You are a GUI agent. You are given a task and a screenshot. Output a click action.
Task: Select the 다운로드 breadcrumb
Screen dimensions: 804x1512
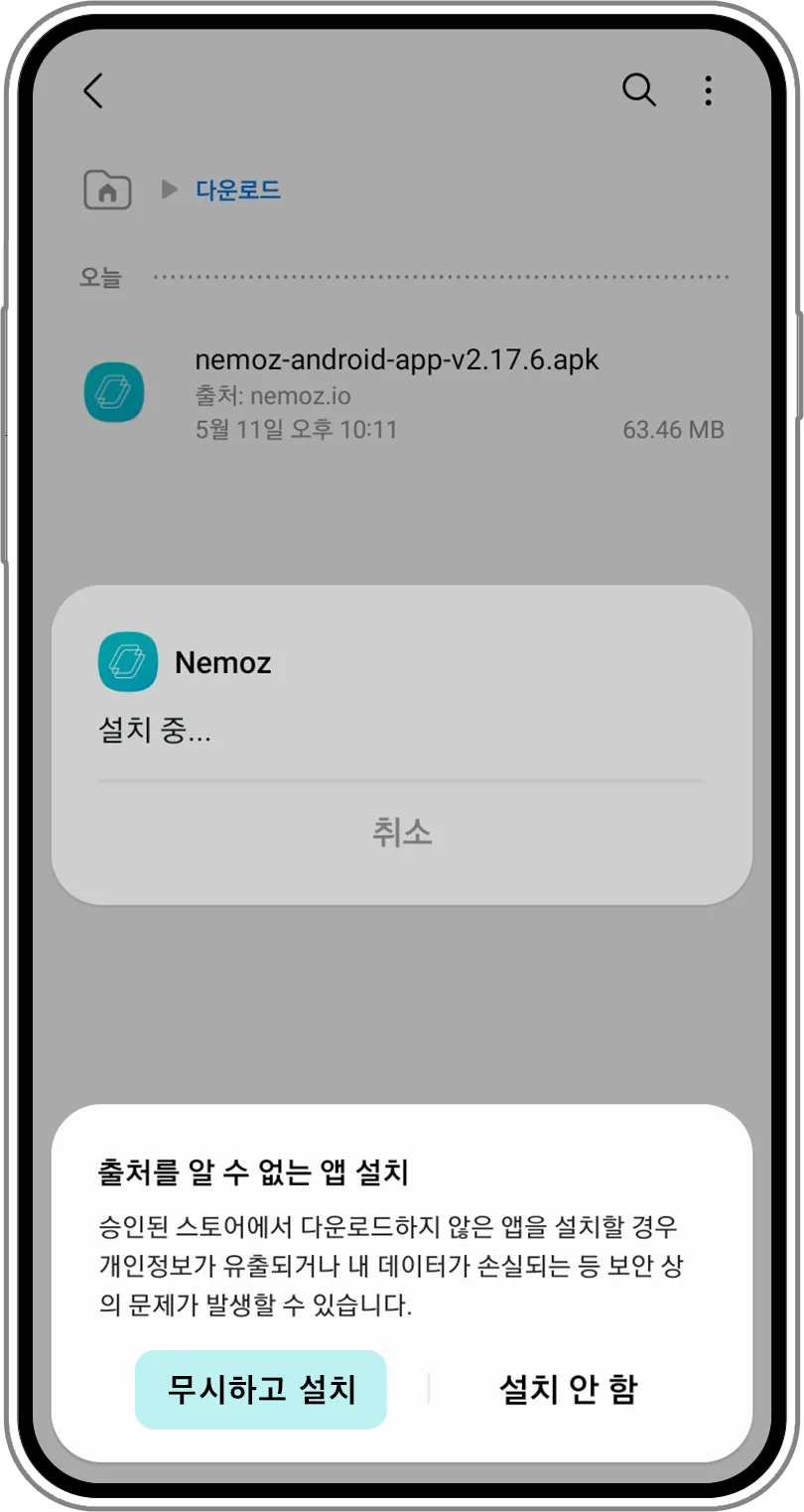pyautogui.click(x=238, y=190)
